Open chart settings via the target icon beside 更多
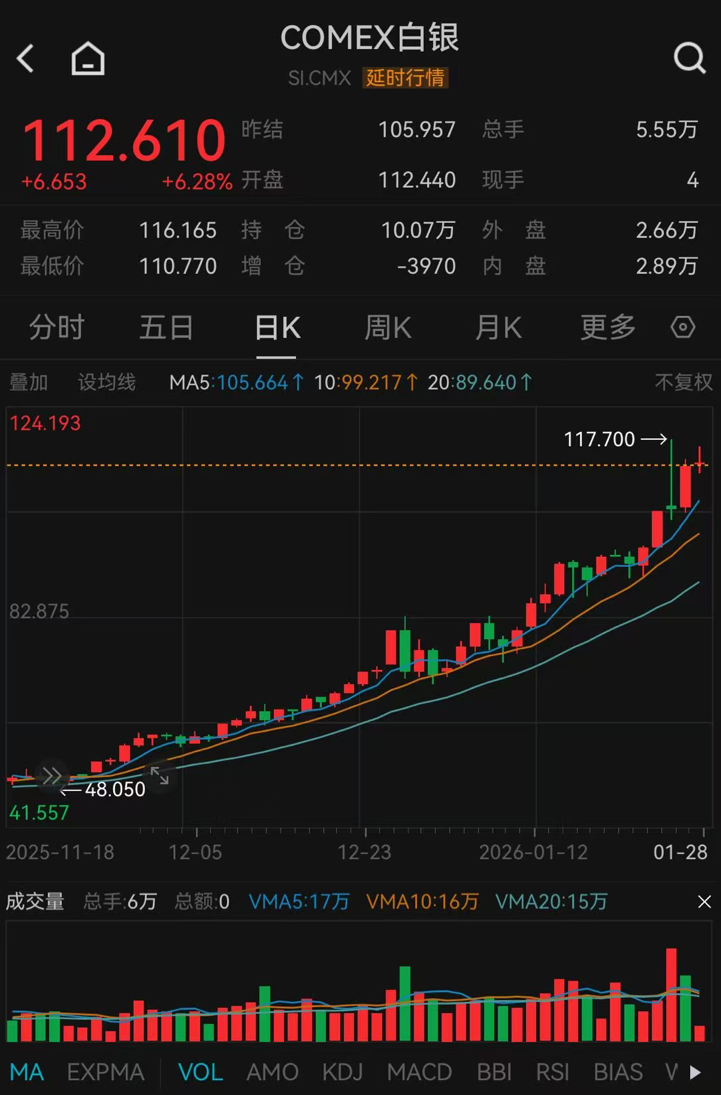This screenshot has width=721, height=1095. point(683,327)
